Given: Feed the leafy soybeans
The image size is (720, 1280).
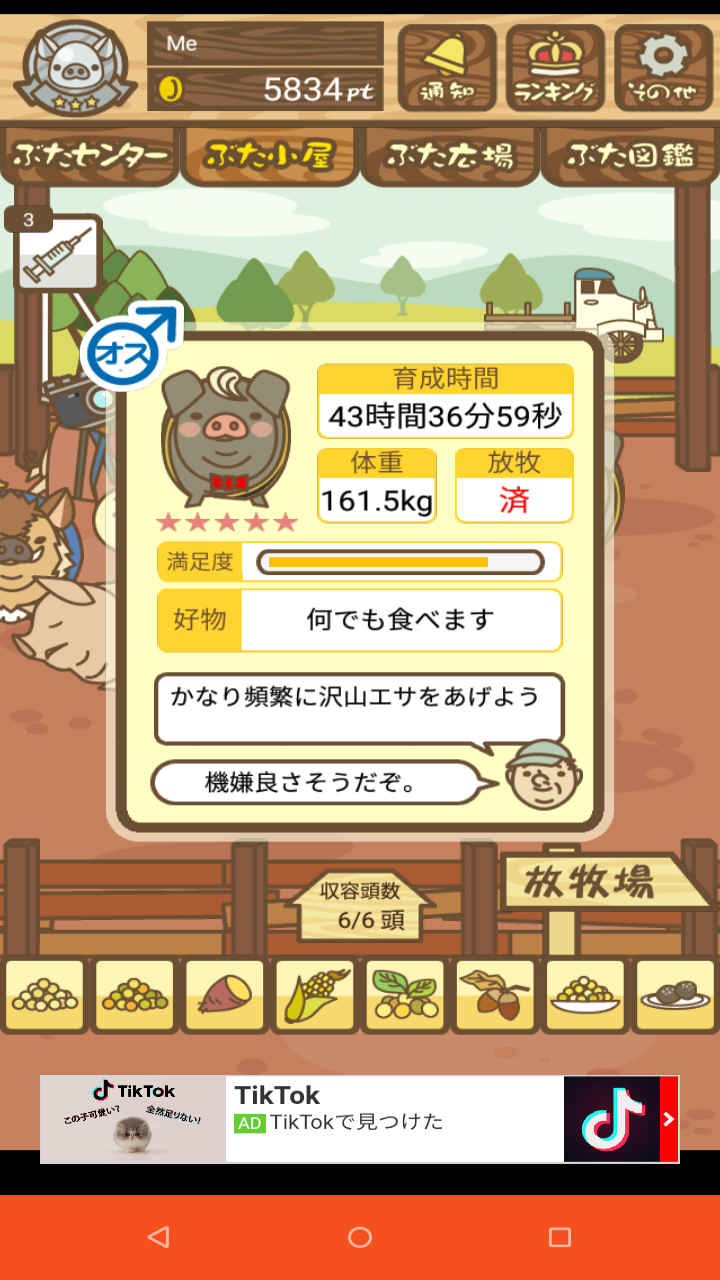Looking at the screenshot, I should 405,995.
